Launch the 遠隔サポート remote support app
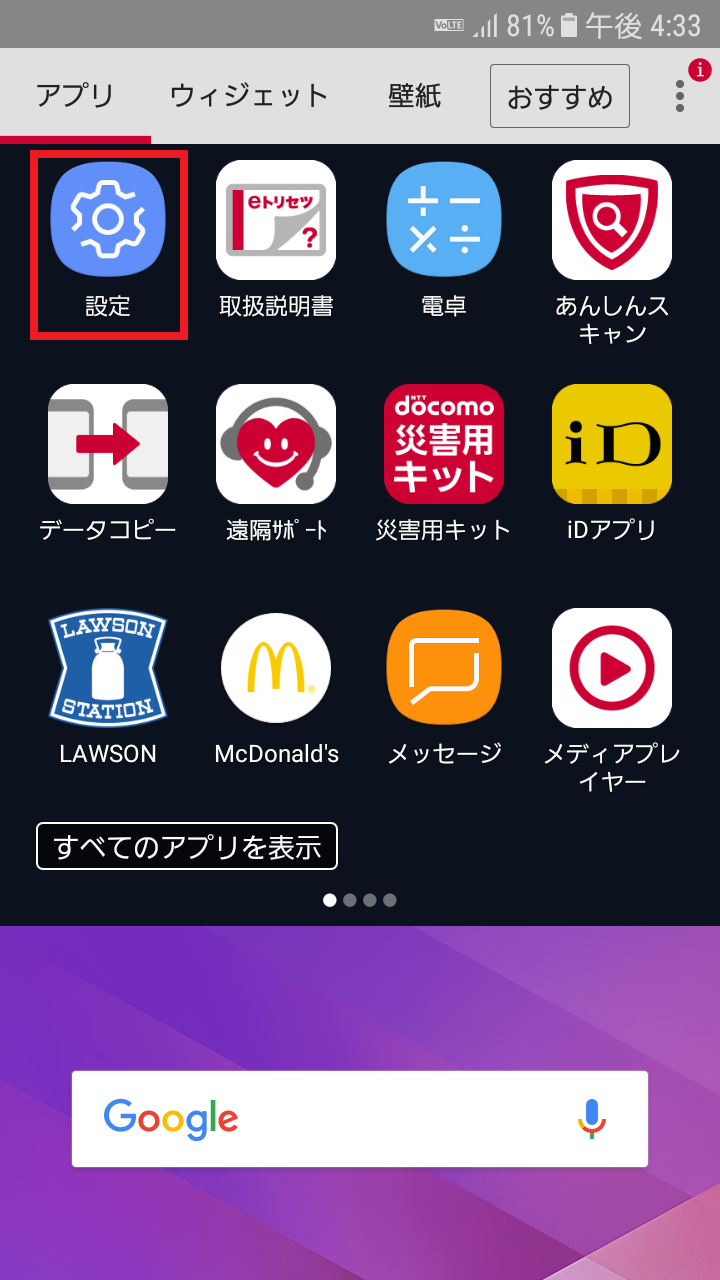Image resolution: width=720 pixels, height=1280 pixels. point(275,444)
